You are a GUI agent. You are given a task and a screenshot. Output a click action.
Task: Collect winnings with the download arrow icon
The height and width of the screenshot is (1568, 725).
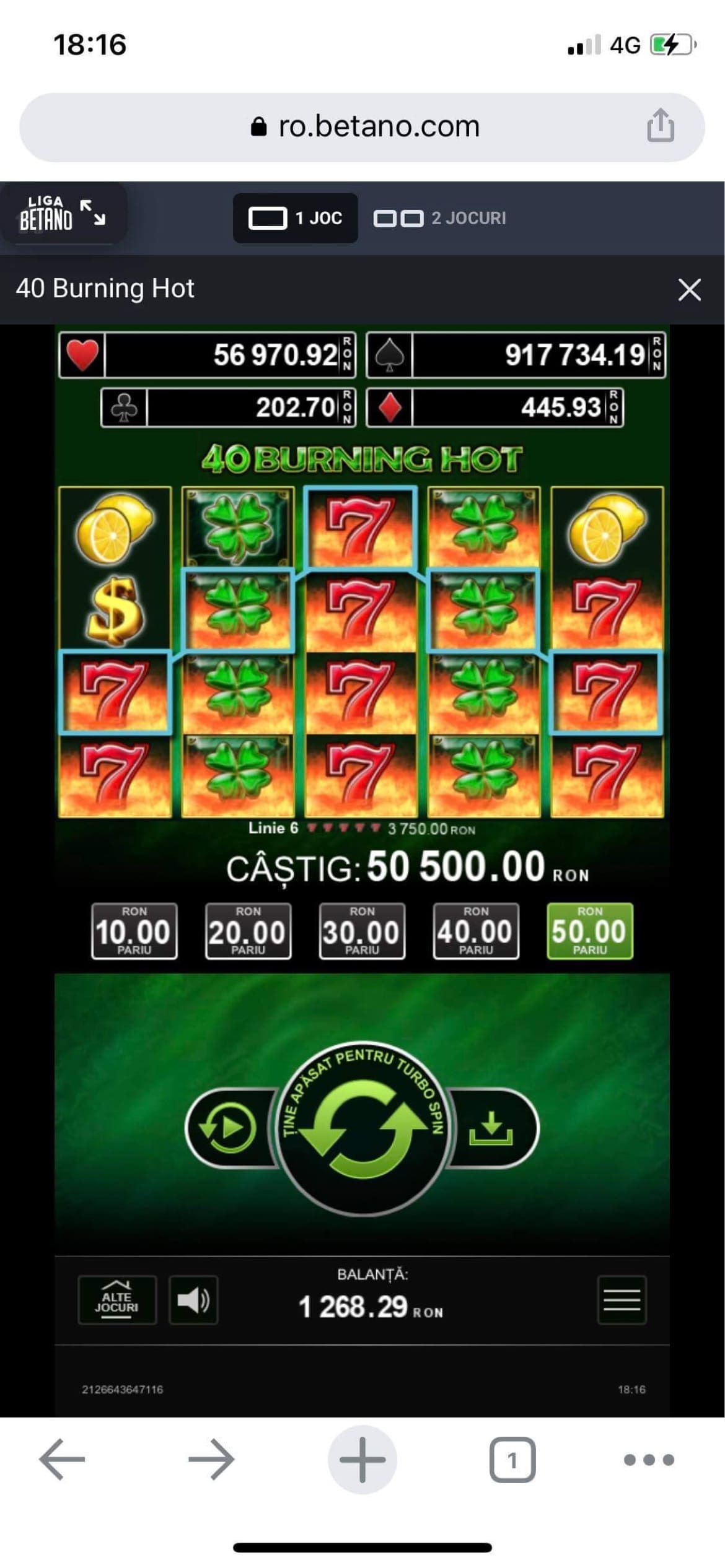point(493,1128)
